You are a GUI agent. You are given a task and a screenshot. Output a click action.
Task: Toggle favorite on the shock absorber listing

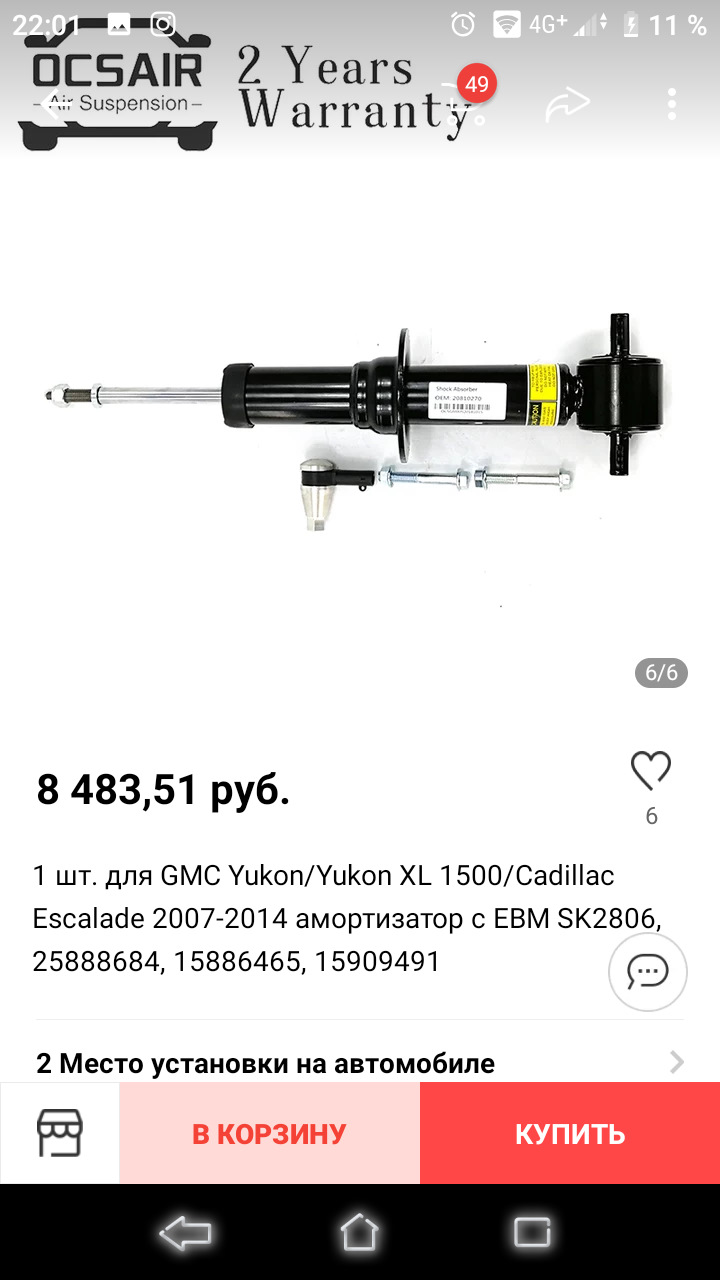pyautogui.click(x=650, y=768)
